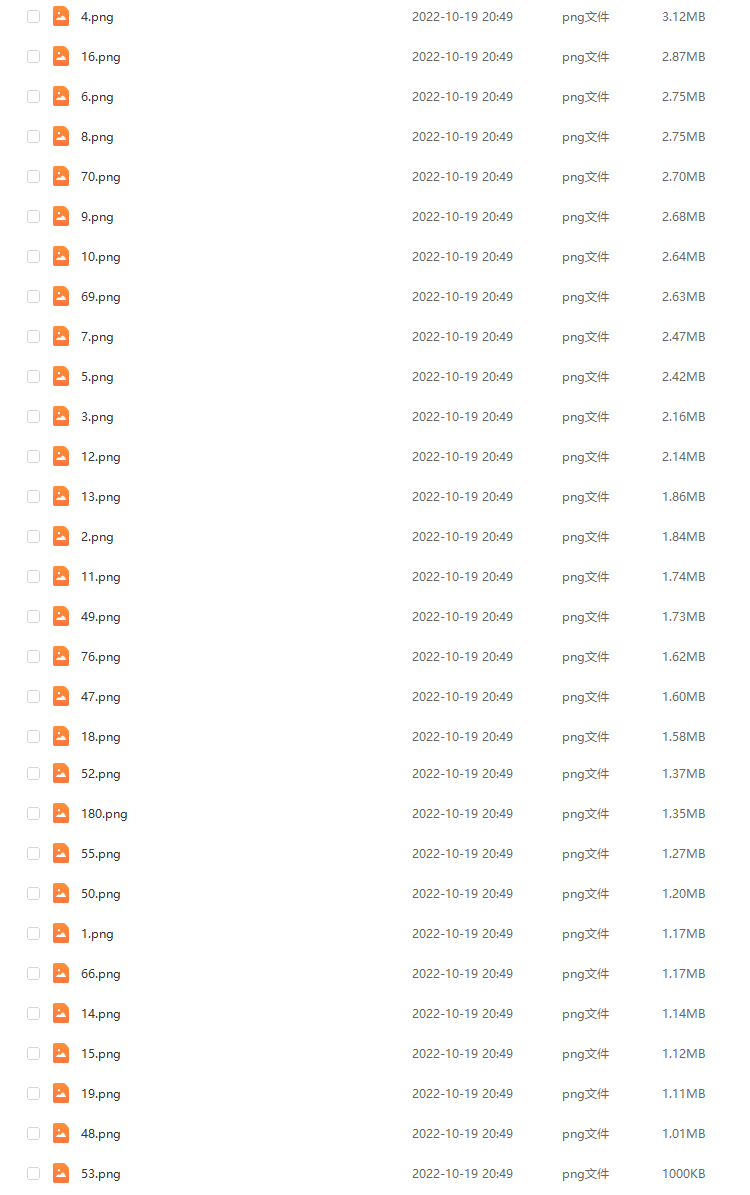Image resolution: width=750 pixels, height=1195 pixels.
Task: Select the checkbox beside 3.png
Action: [34, 417]
